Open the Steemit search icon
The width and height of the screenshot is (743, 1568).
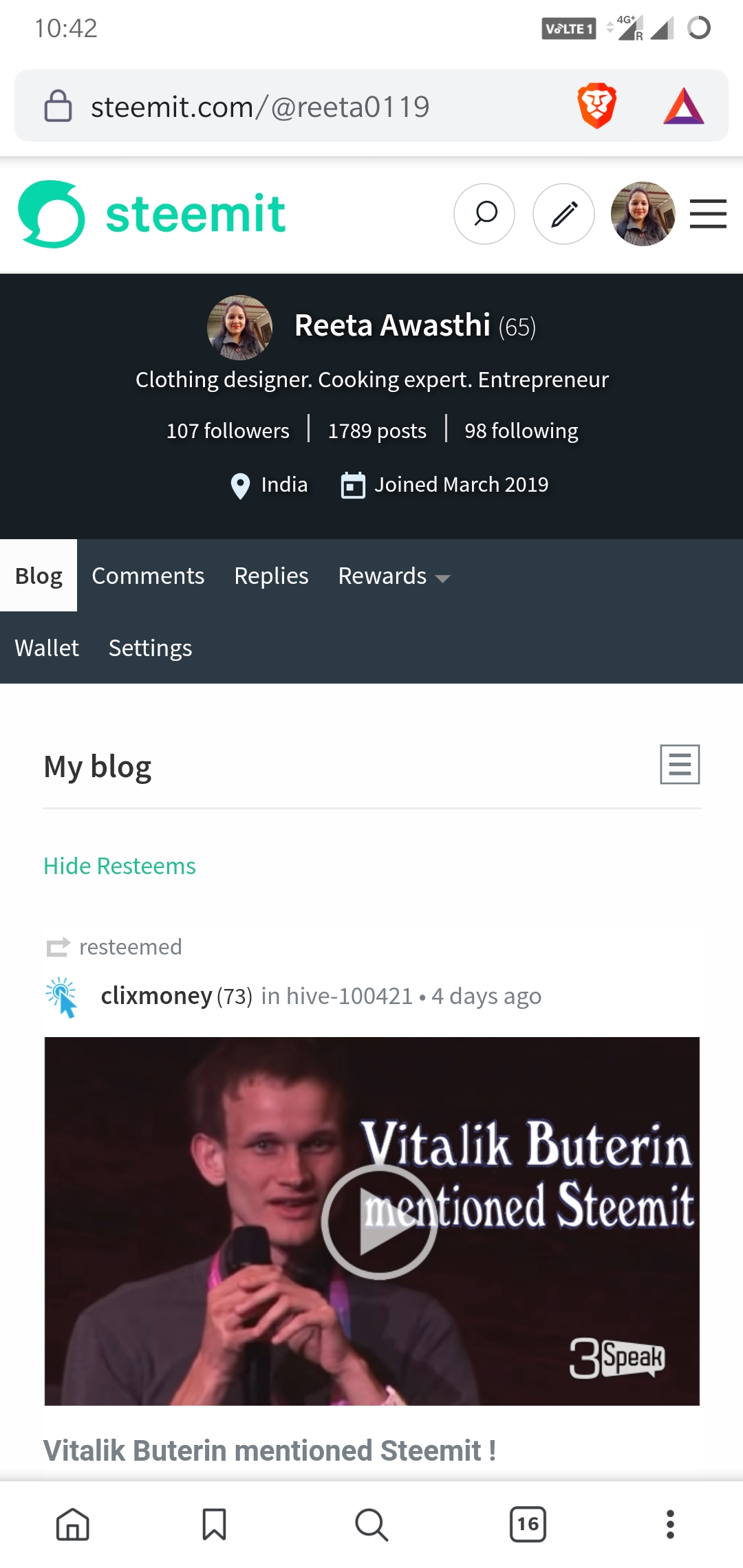484,214
